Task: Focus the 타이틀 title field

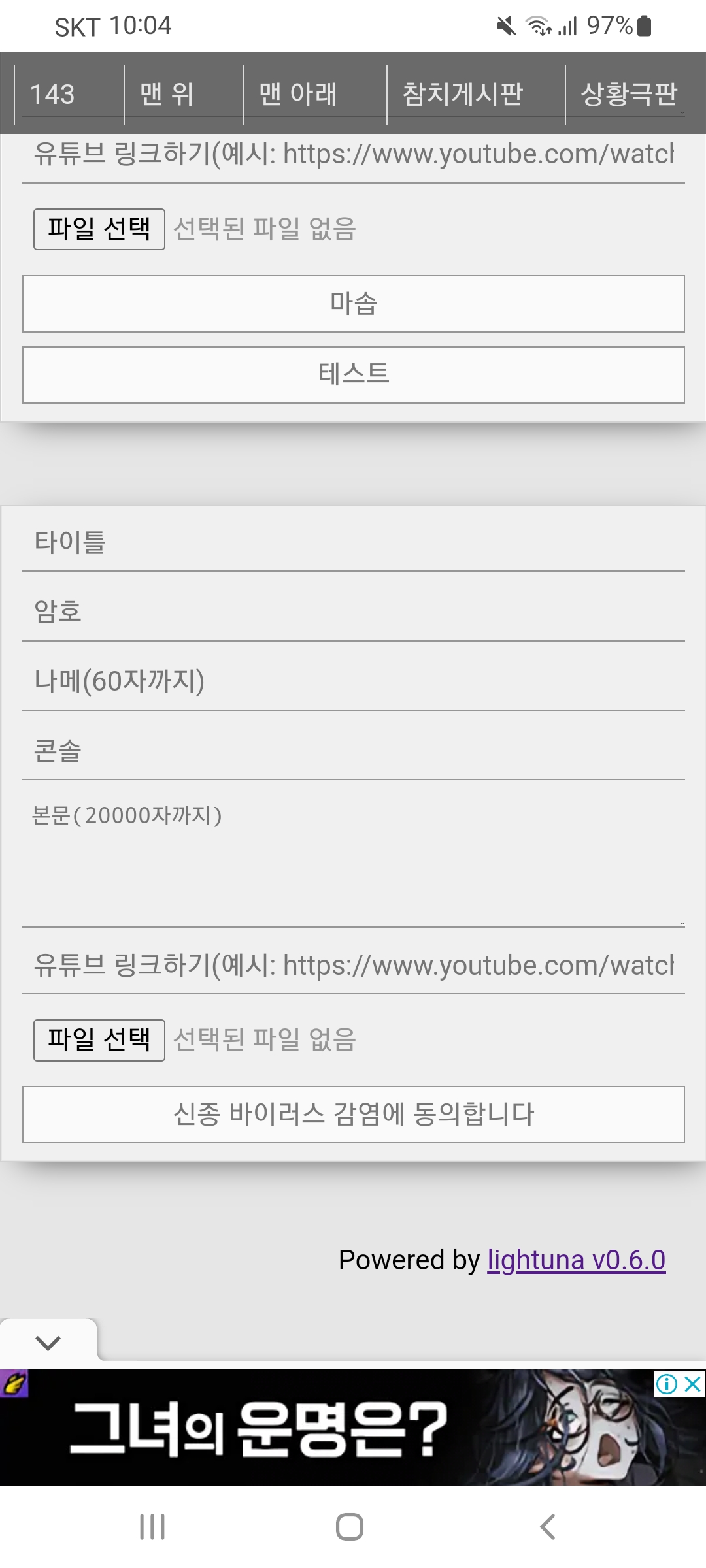Action: pyautogui.click(x=353, y=542)
